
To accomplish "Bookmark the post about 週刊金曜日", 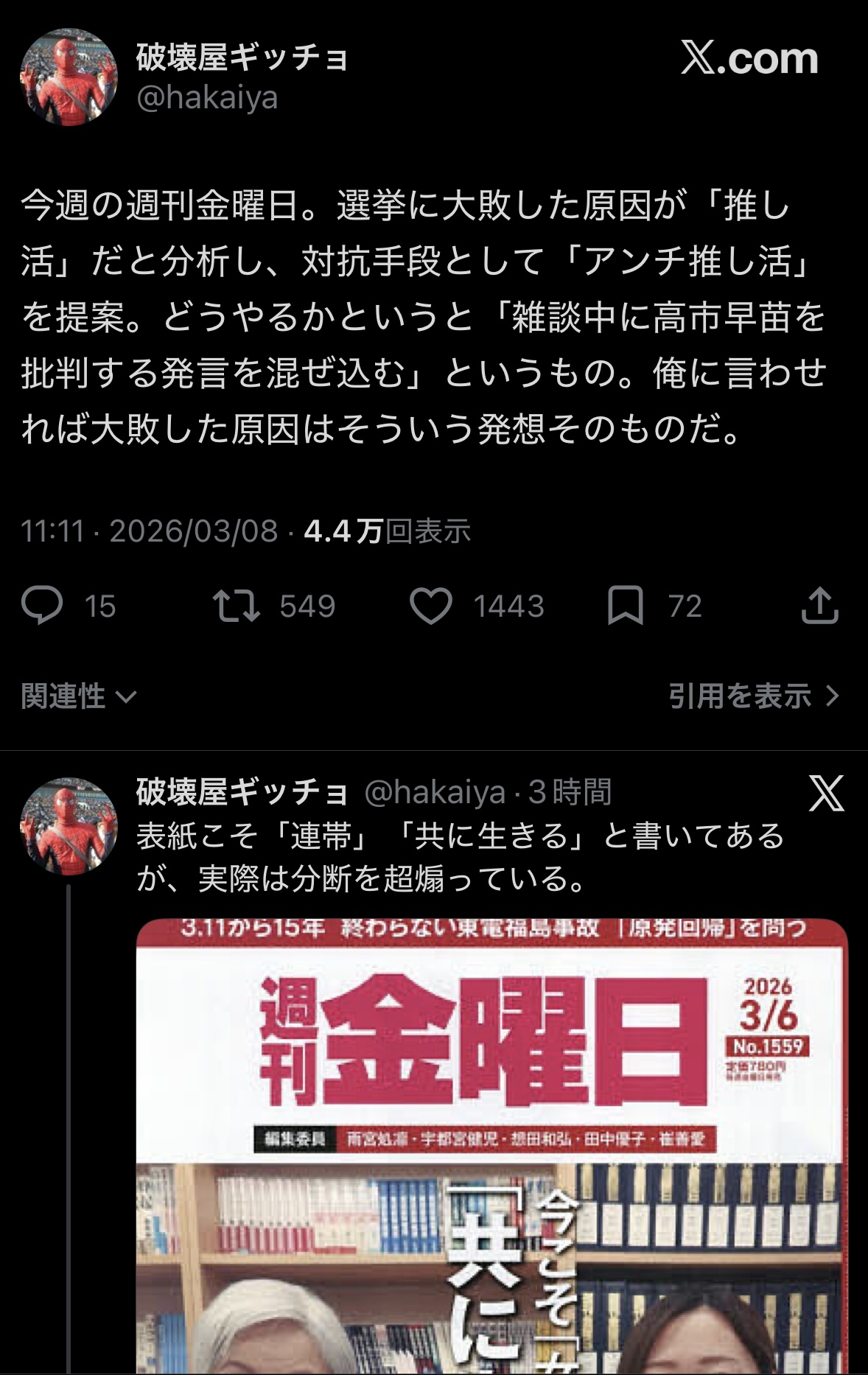I will pyautogui.click(x=626, y=606).
